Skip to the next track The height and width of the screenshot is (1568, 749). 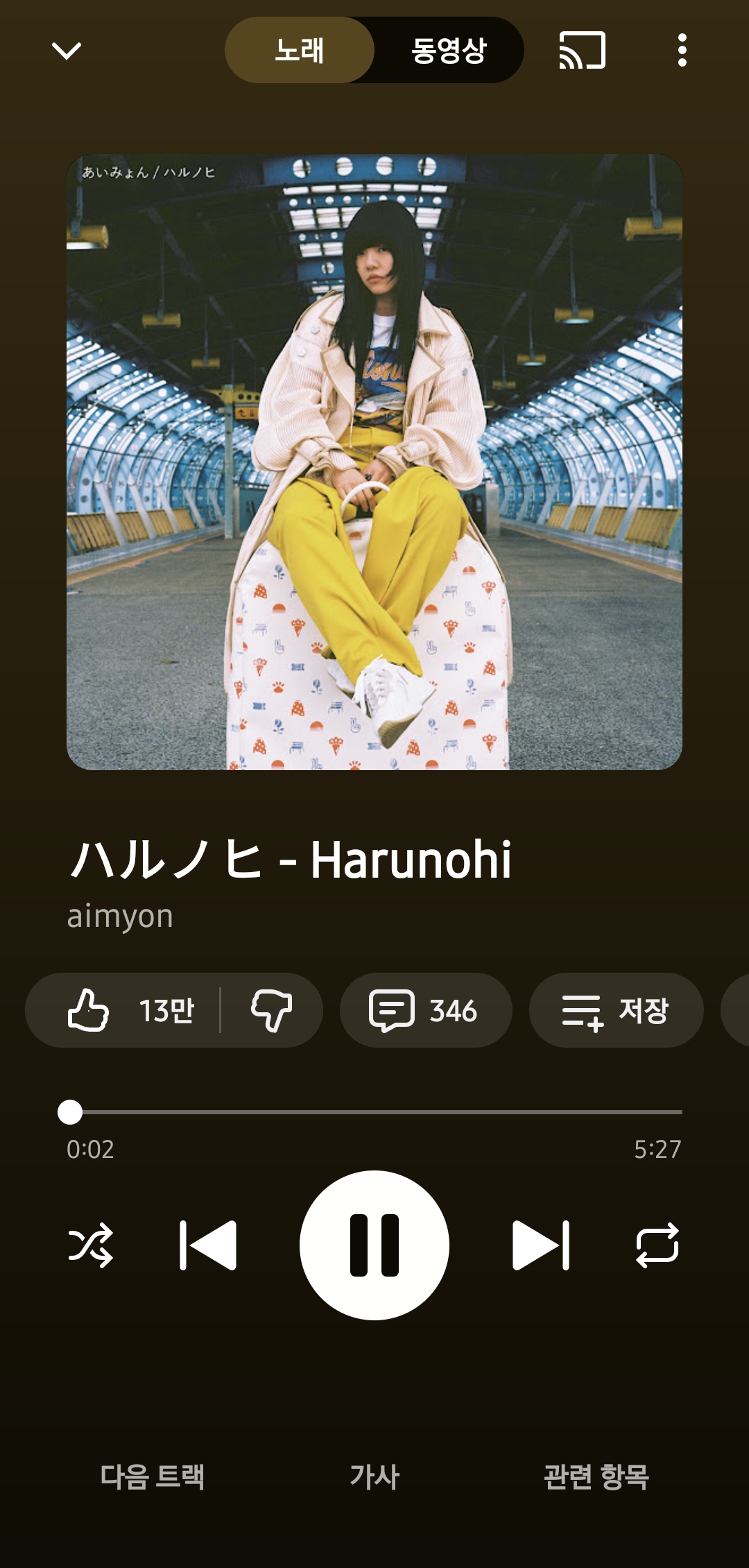[541, 1245]
